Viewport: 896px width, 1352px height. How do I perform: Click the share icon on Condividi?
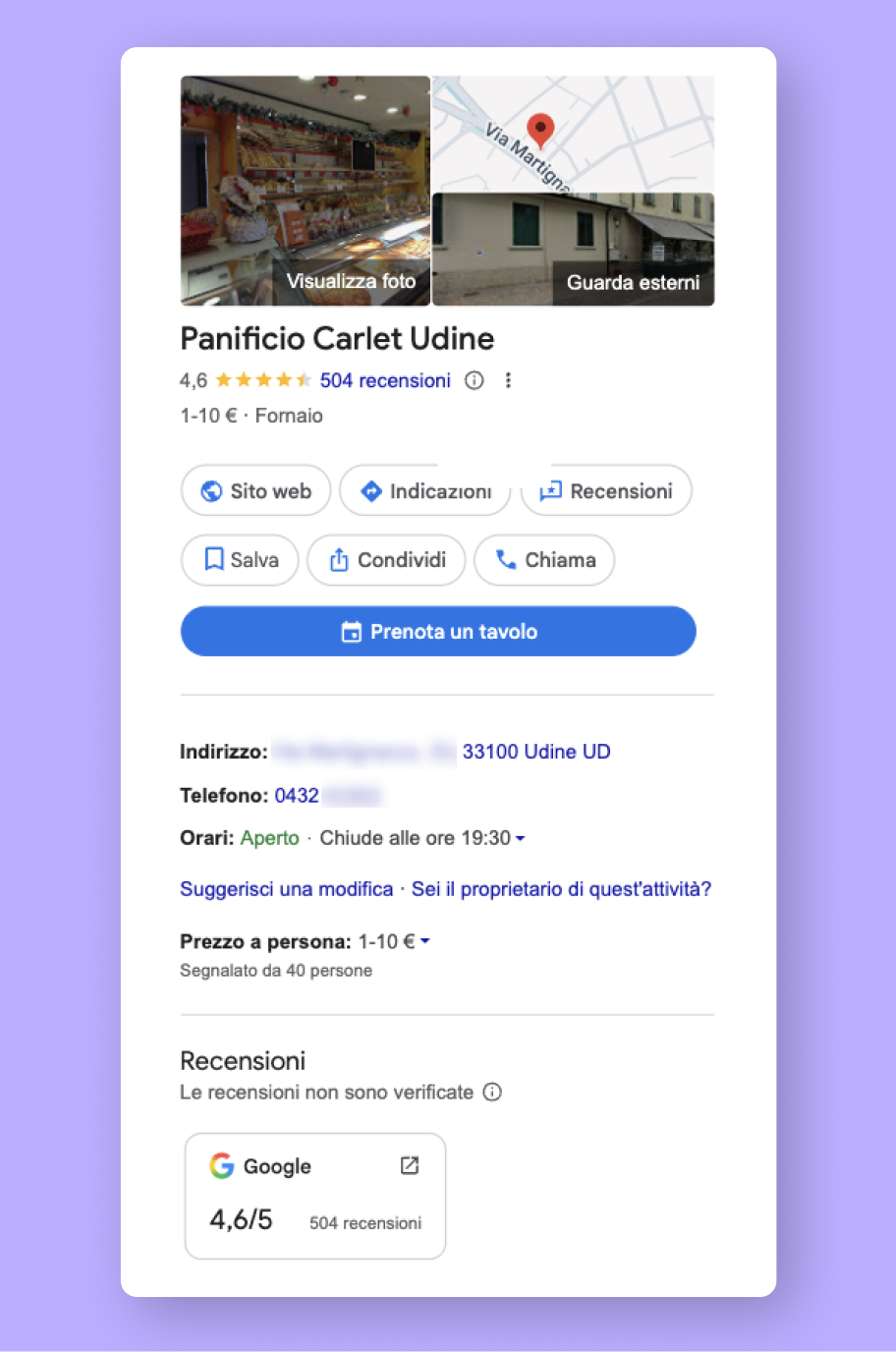(x=339, y=559)
